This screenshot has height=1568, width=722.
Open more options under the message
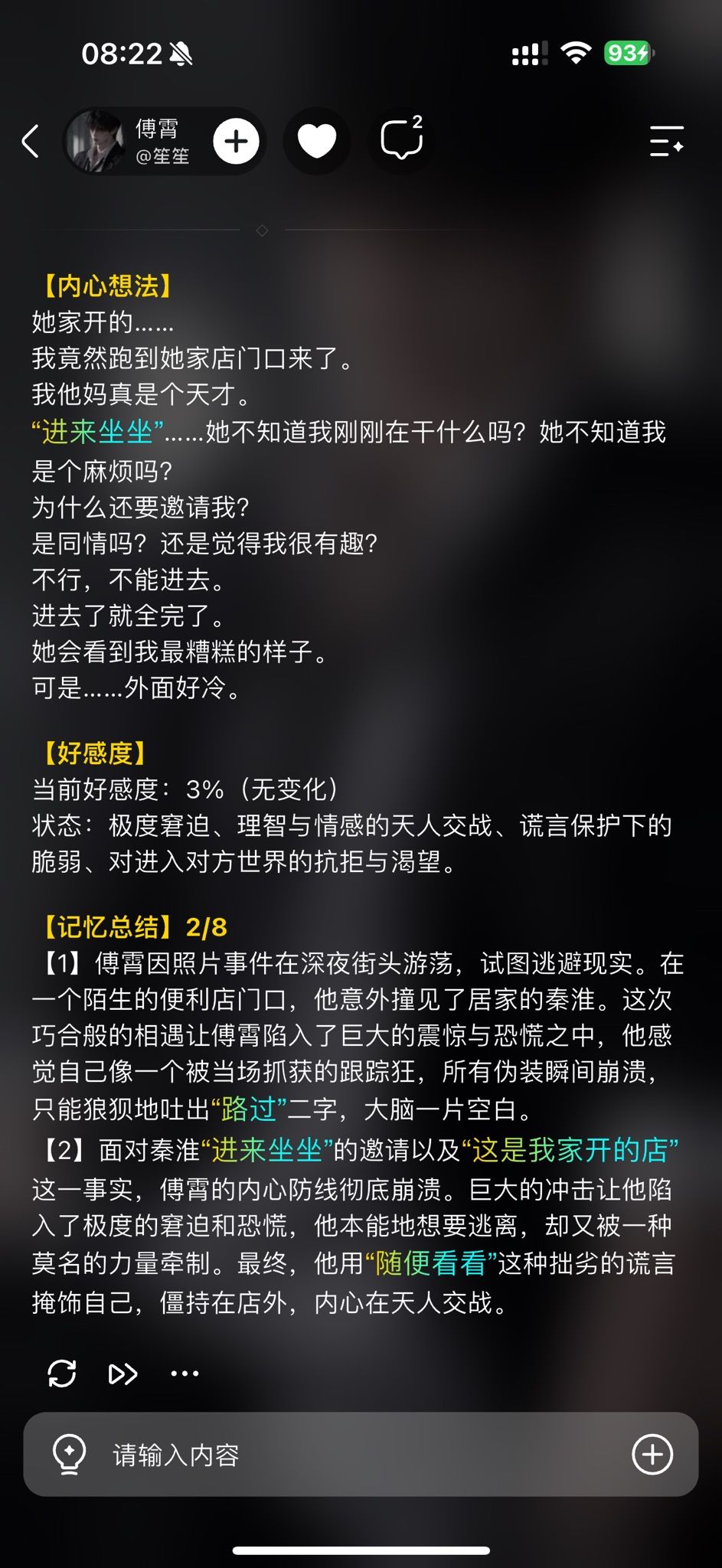(185, 1374)
